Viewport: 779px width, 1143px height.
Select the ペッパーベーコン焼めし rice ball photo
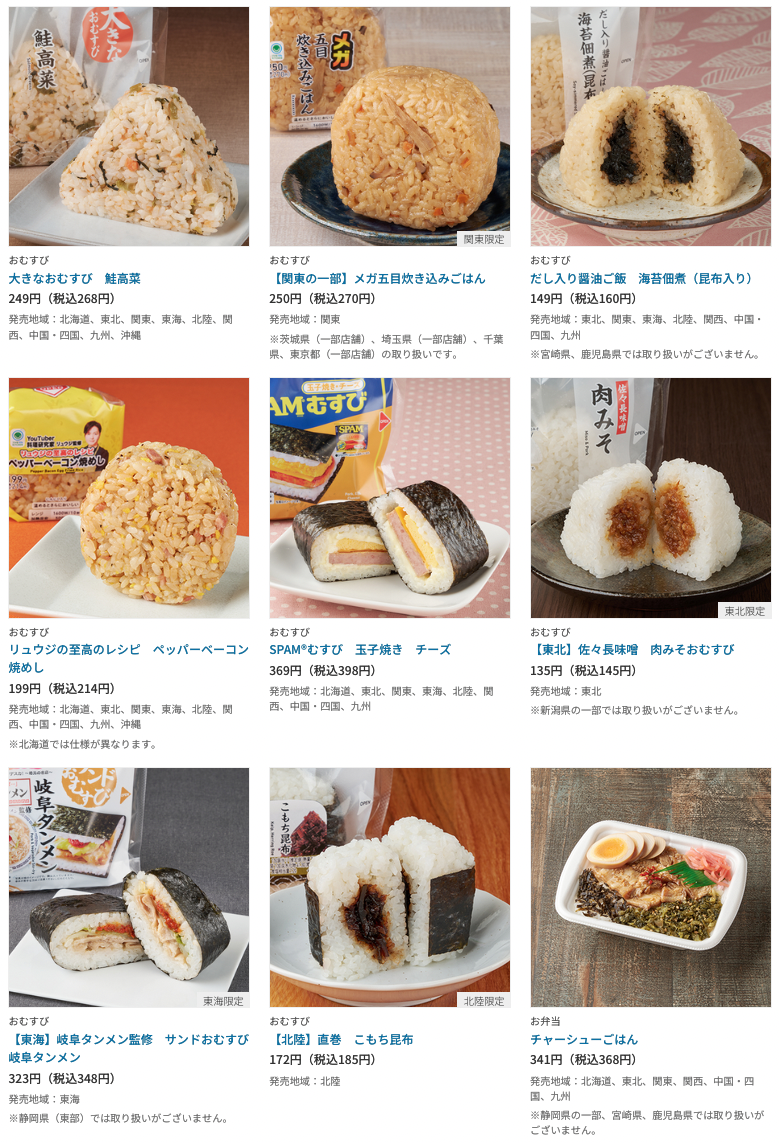tap(129, 498)
